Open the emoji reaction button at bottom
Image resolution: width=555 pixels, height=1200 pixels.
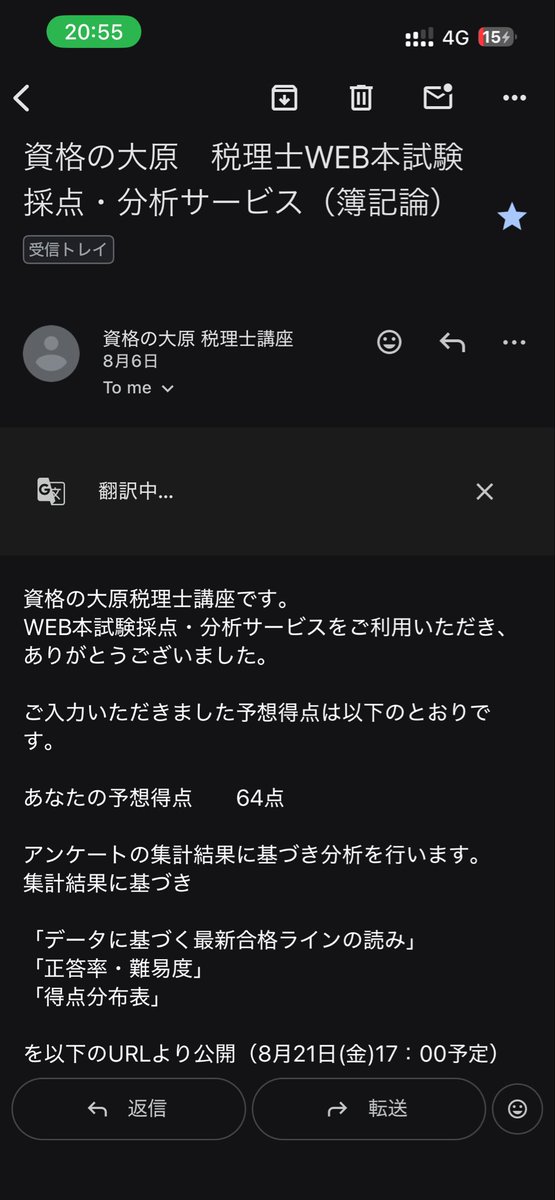click(x=517, y=1109)
